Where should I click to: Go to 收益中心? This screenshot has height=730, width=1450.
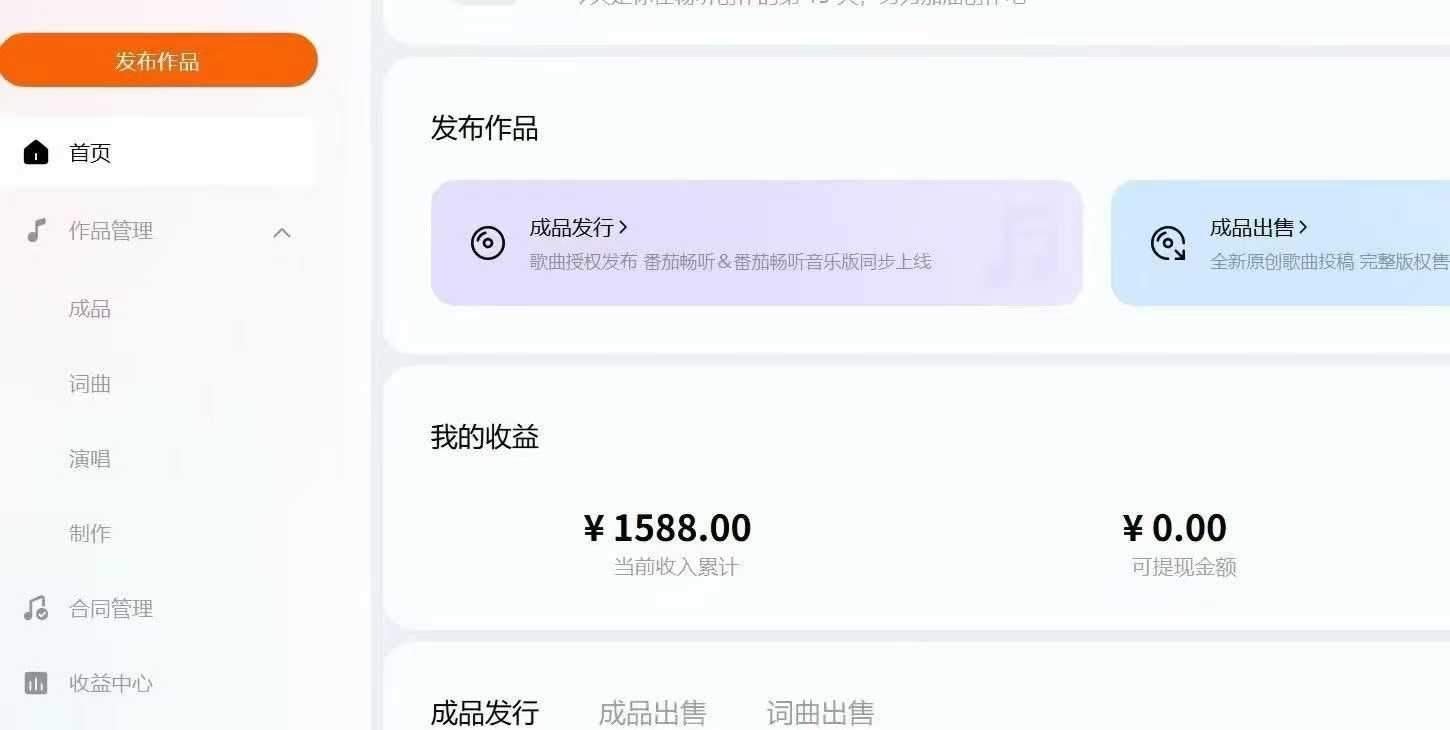pyautogui.click(x=110, y=684)
